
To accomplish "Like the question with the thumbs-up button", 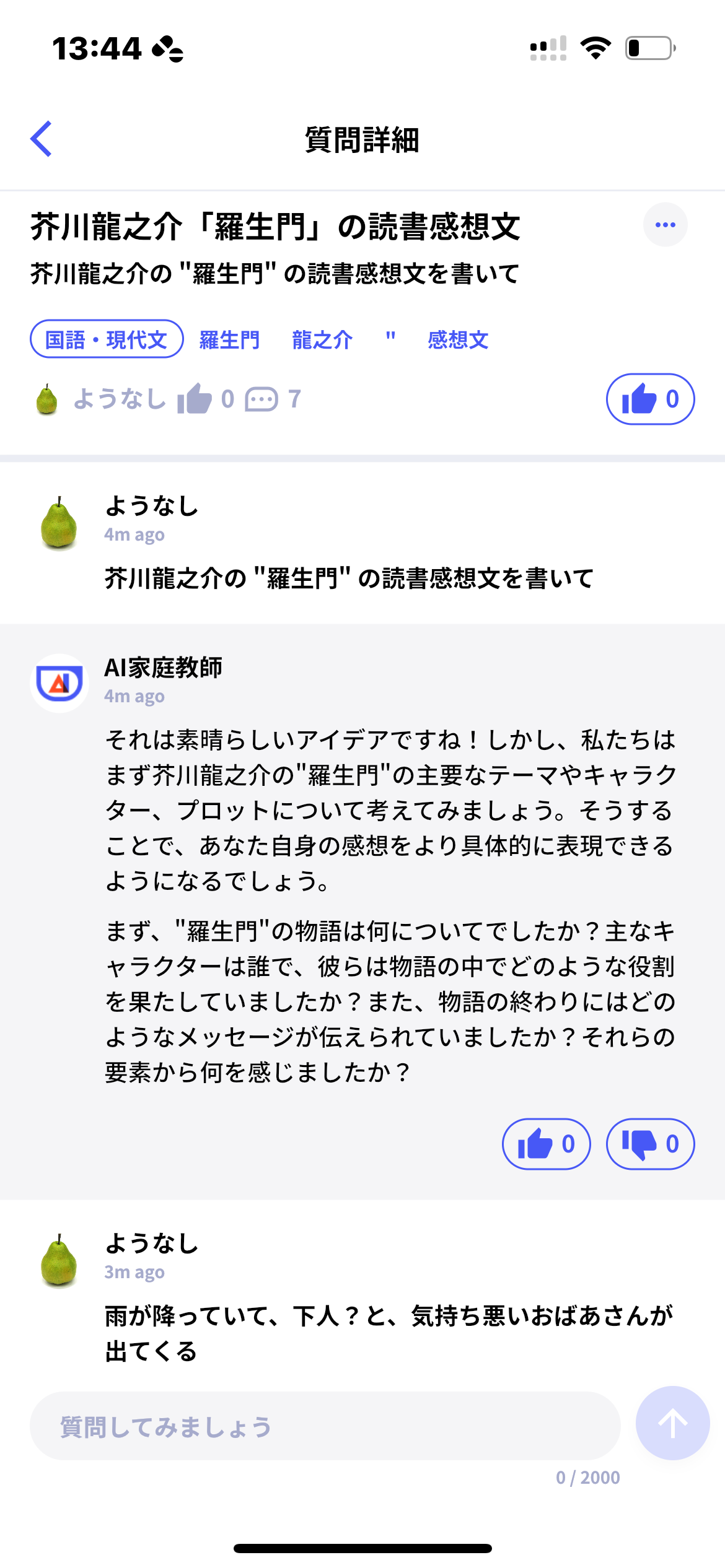I will tap(650, 399).
